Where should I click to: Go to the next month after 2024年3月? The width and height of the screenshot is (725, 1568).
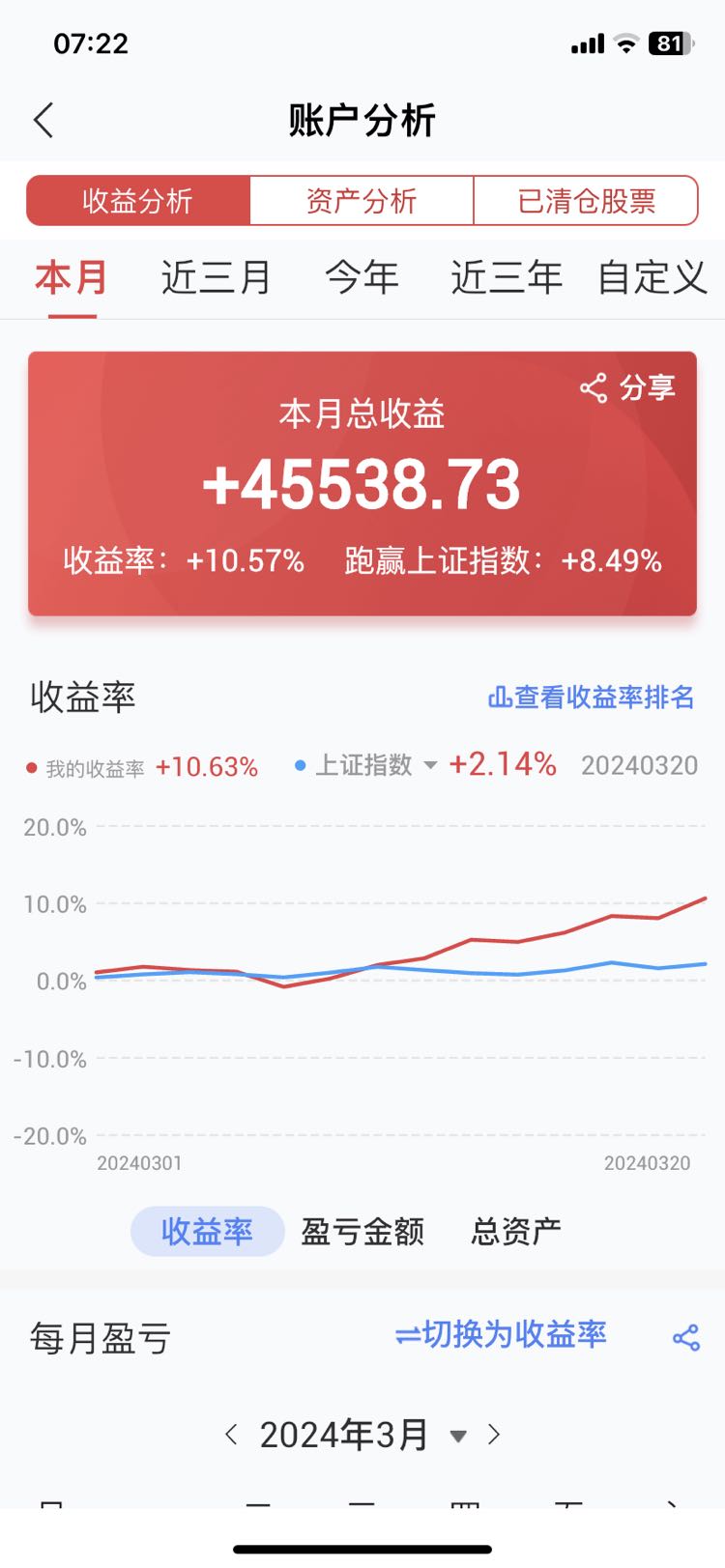tap(494, 1435)
